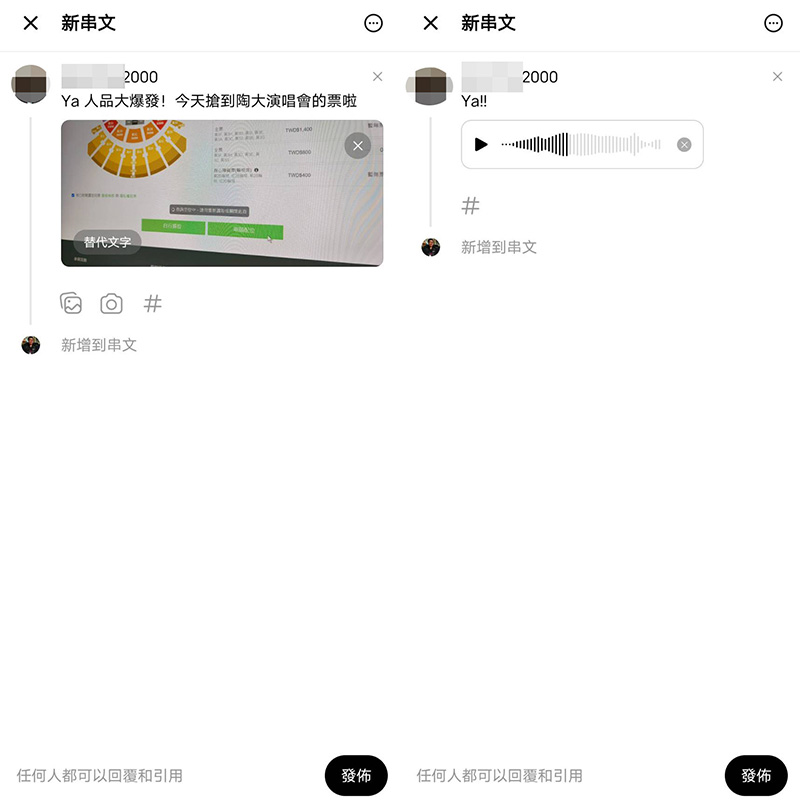Tap 新增到串文 under the photo post

tap(99, 345)
